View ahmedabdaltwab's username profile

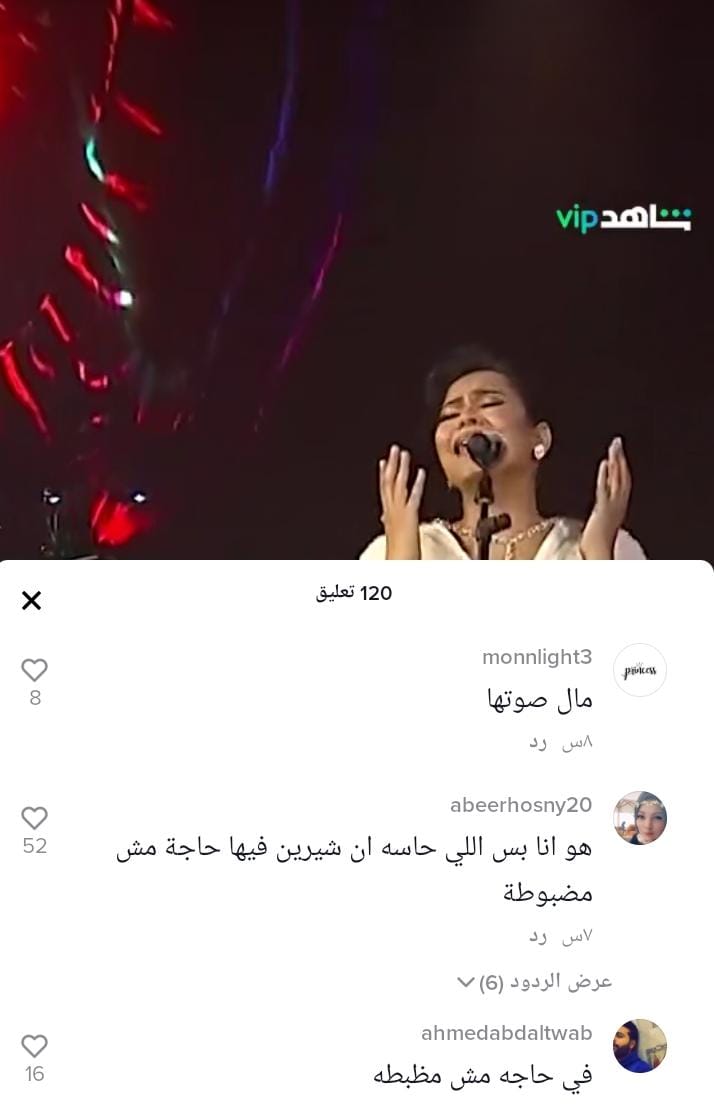coord(507,1033)
